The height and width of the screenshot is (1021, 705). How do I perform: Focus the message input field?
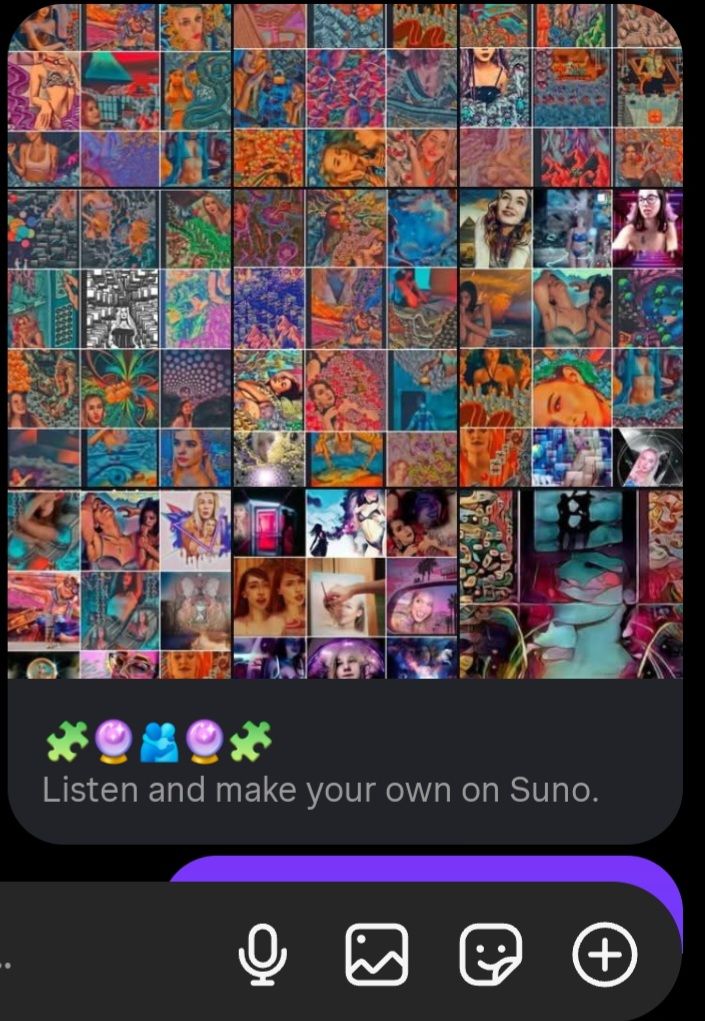pyautogui.click(x=100, y=953)
